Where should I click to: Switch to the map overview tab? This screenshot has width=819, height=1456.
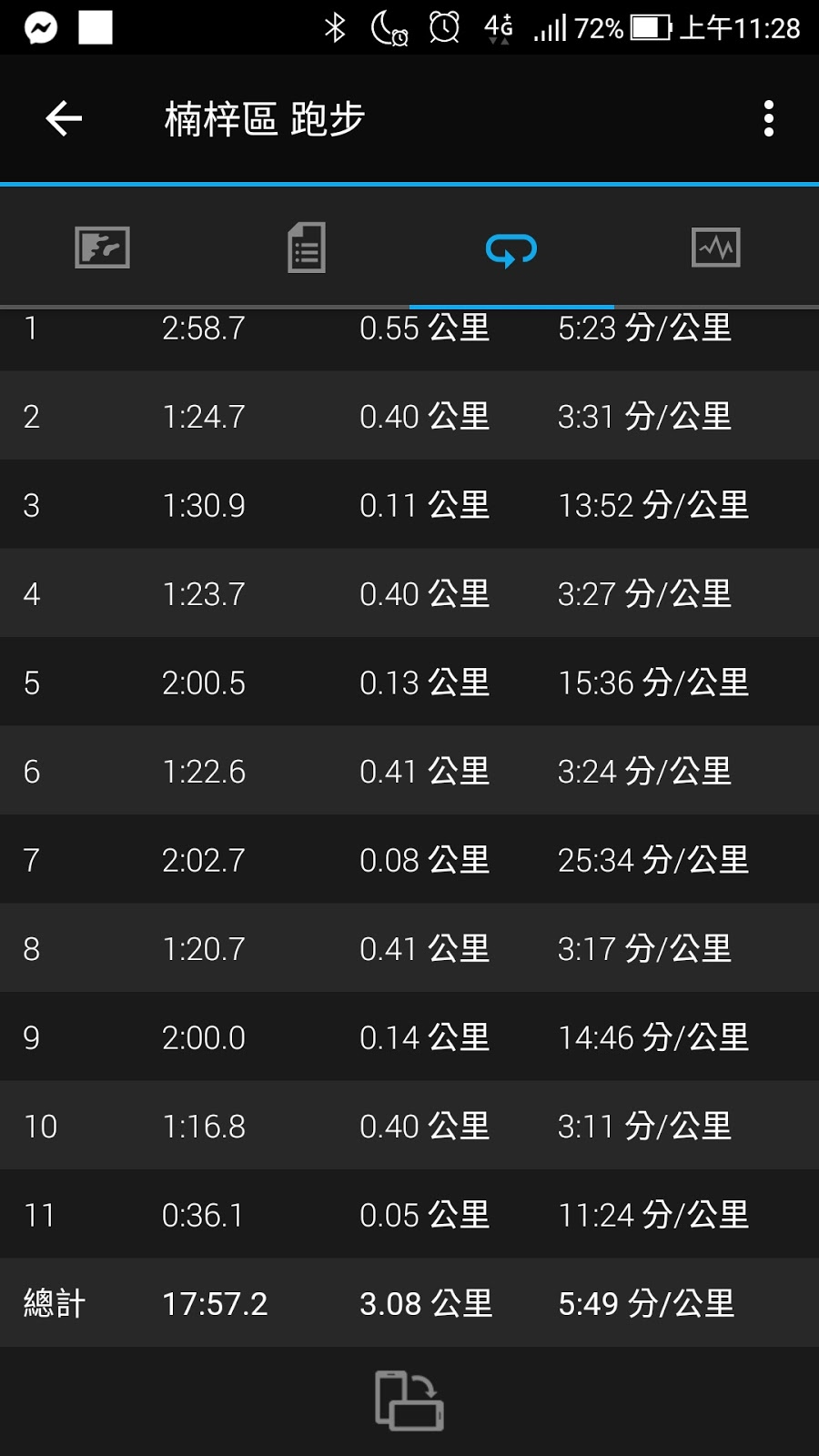click(102, 248)
